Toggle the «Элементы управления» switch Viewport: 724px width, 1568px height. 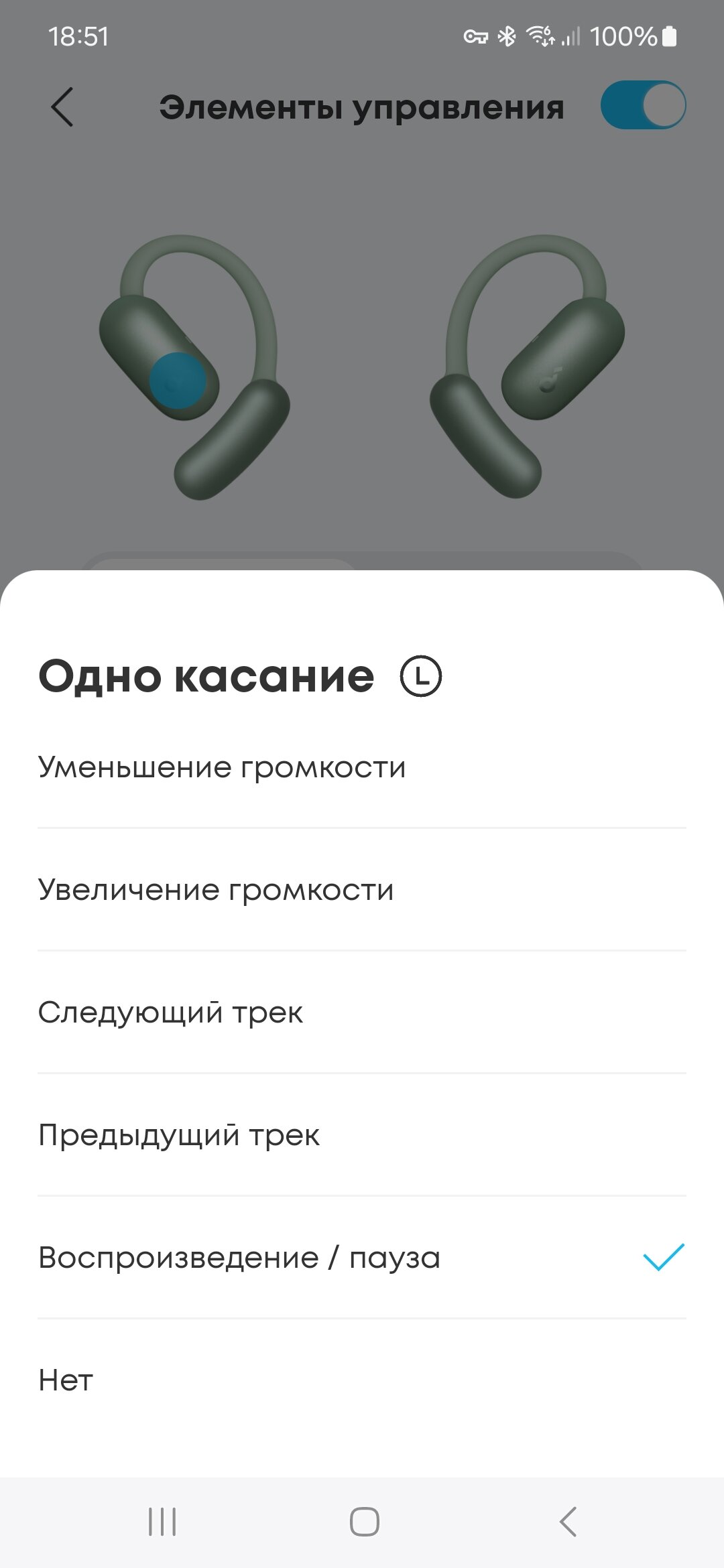pyautogui.click(x=642, y=106)
